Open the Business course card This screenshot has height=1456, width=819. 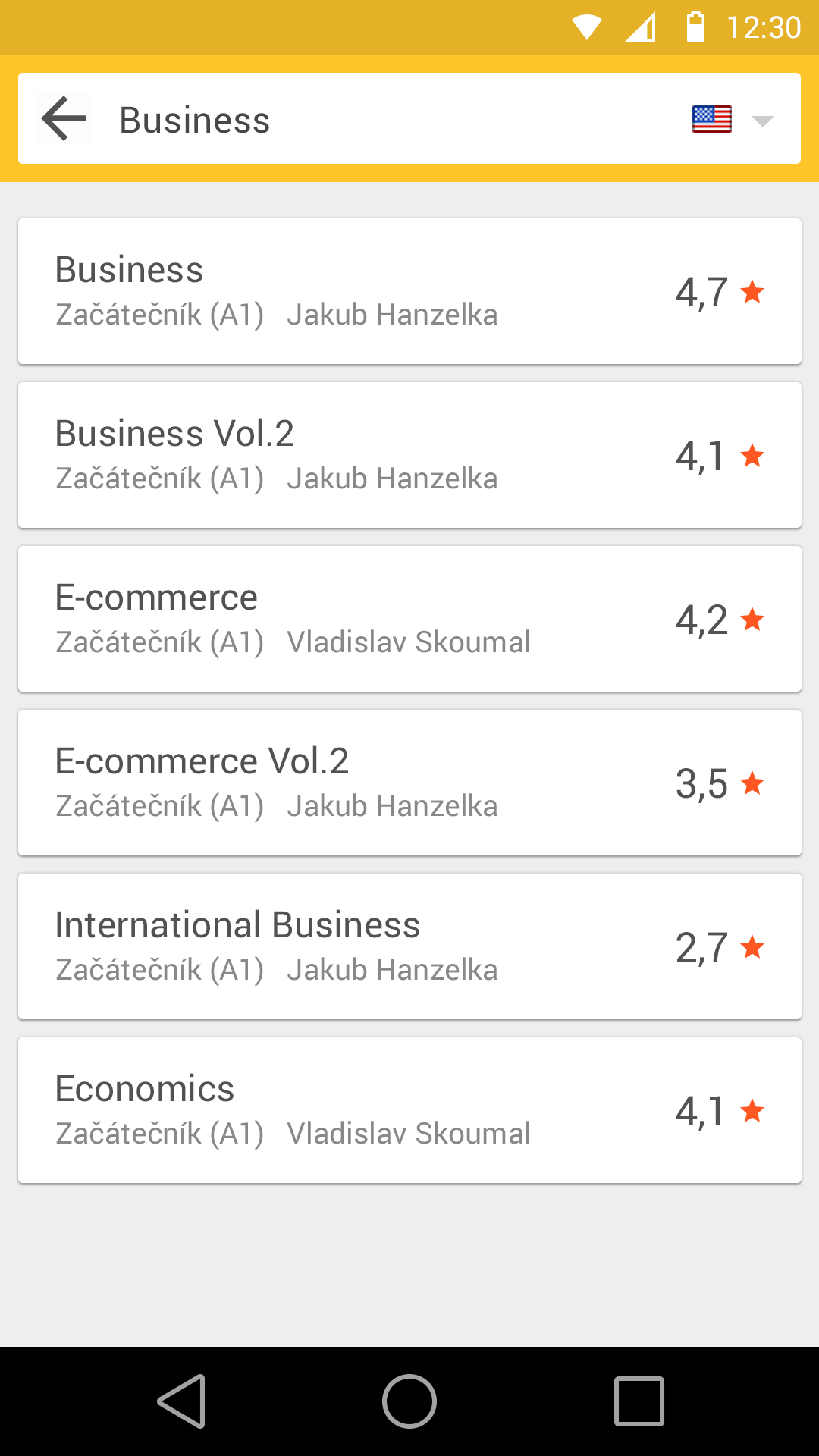(x=409, y=291)
